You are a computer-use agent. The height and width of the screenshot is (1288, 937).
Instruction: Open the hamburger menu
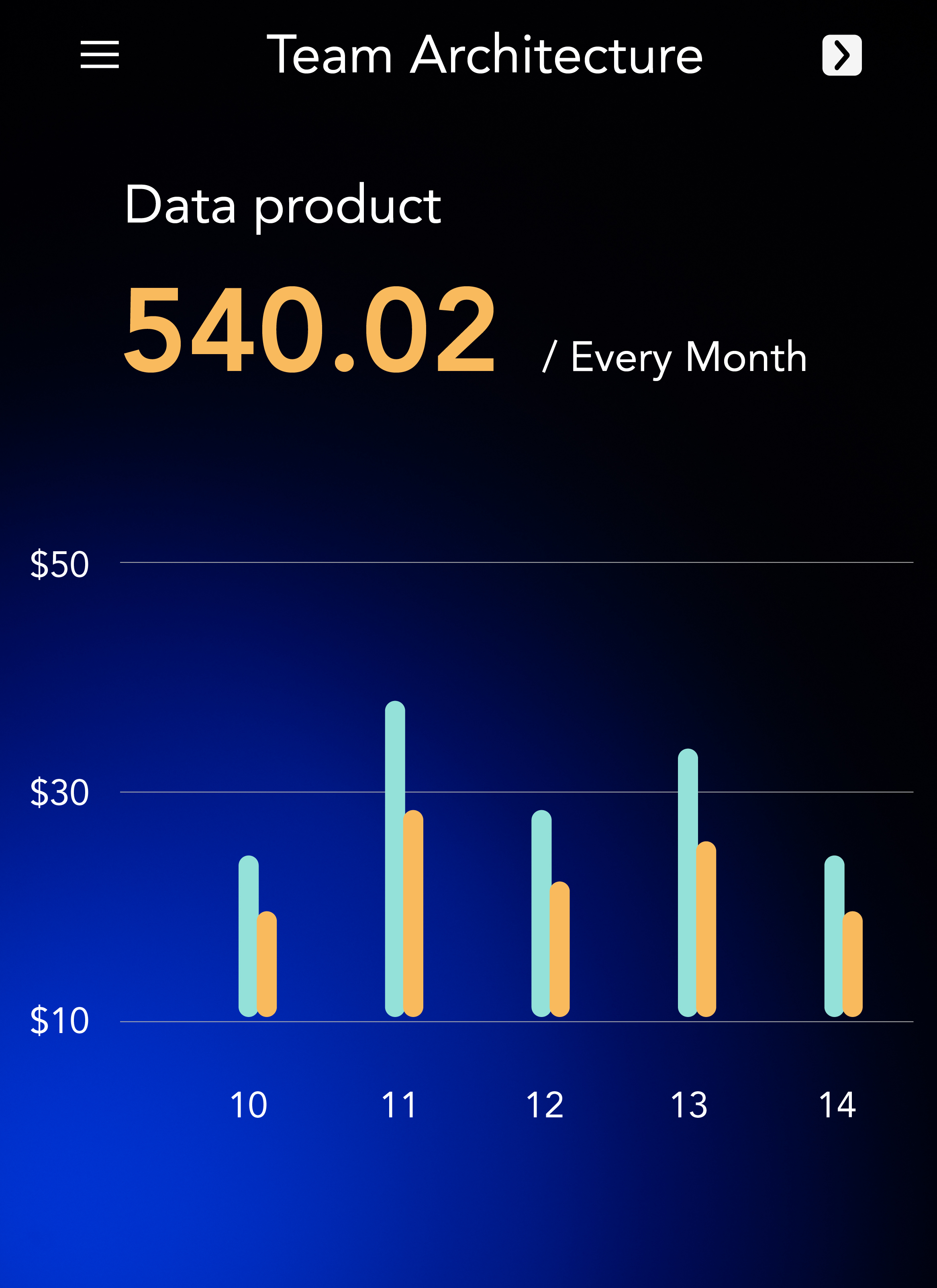(100, 55)
